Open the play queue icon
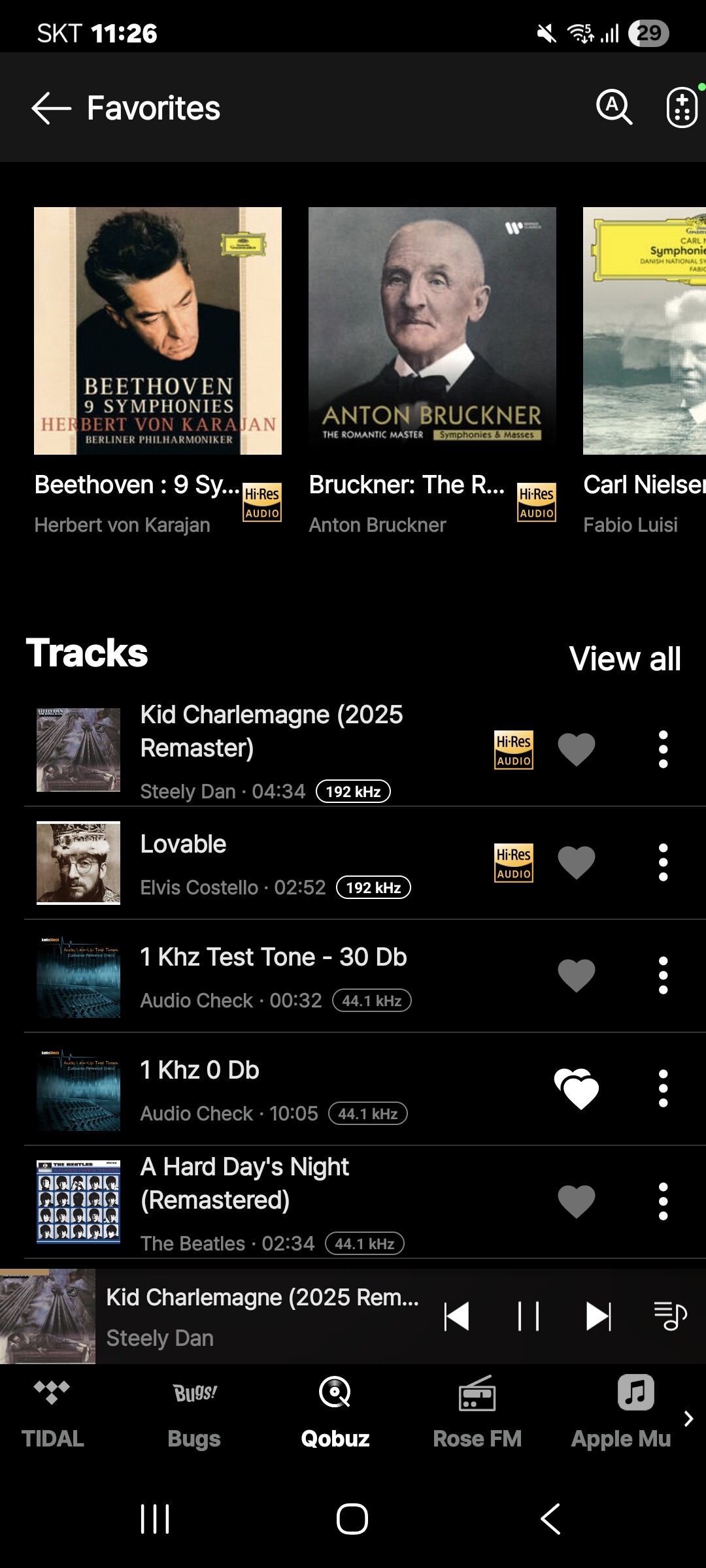 click(670, 1316)
